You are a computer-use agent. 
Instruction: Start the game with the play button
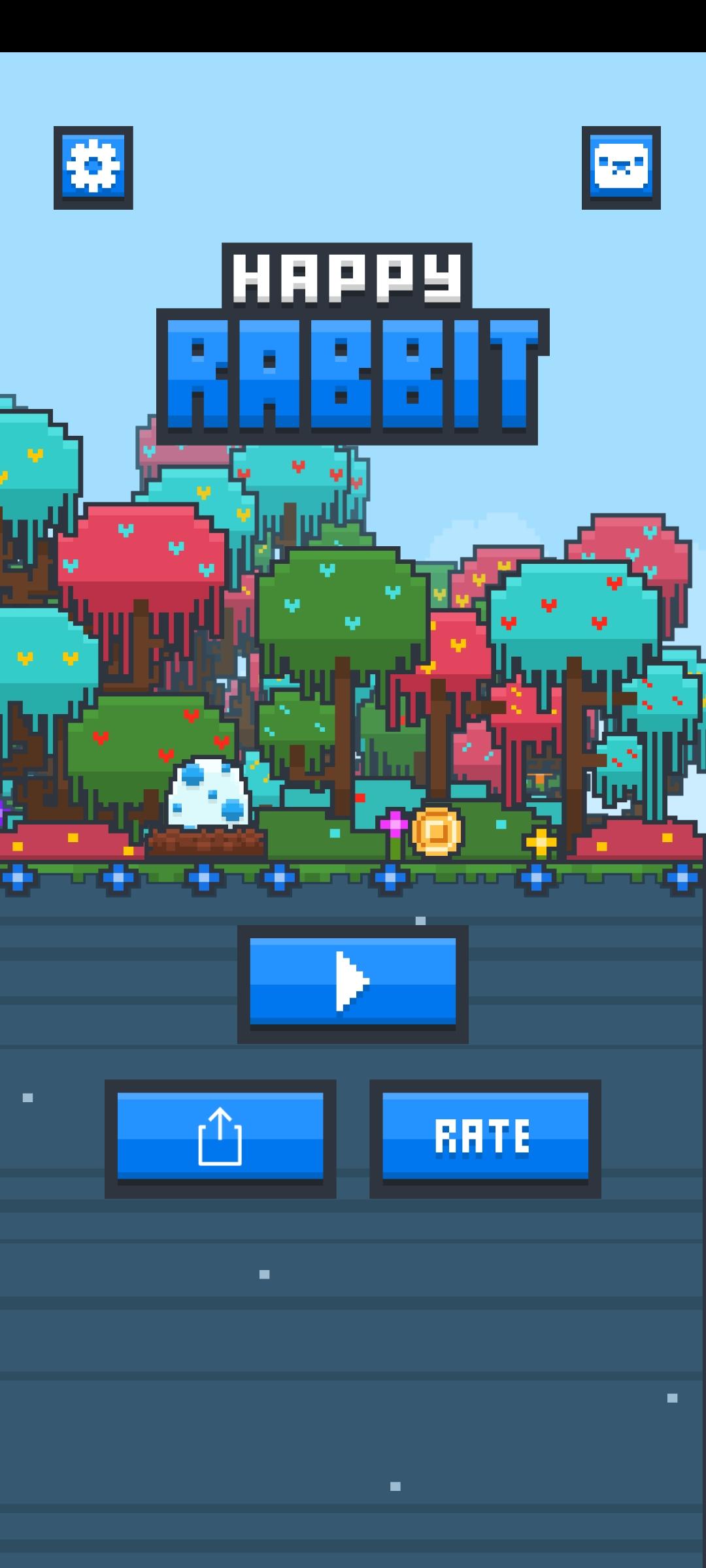click(352, 983)
